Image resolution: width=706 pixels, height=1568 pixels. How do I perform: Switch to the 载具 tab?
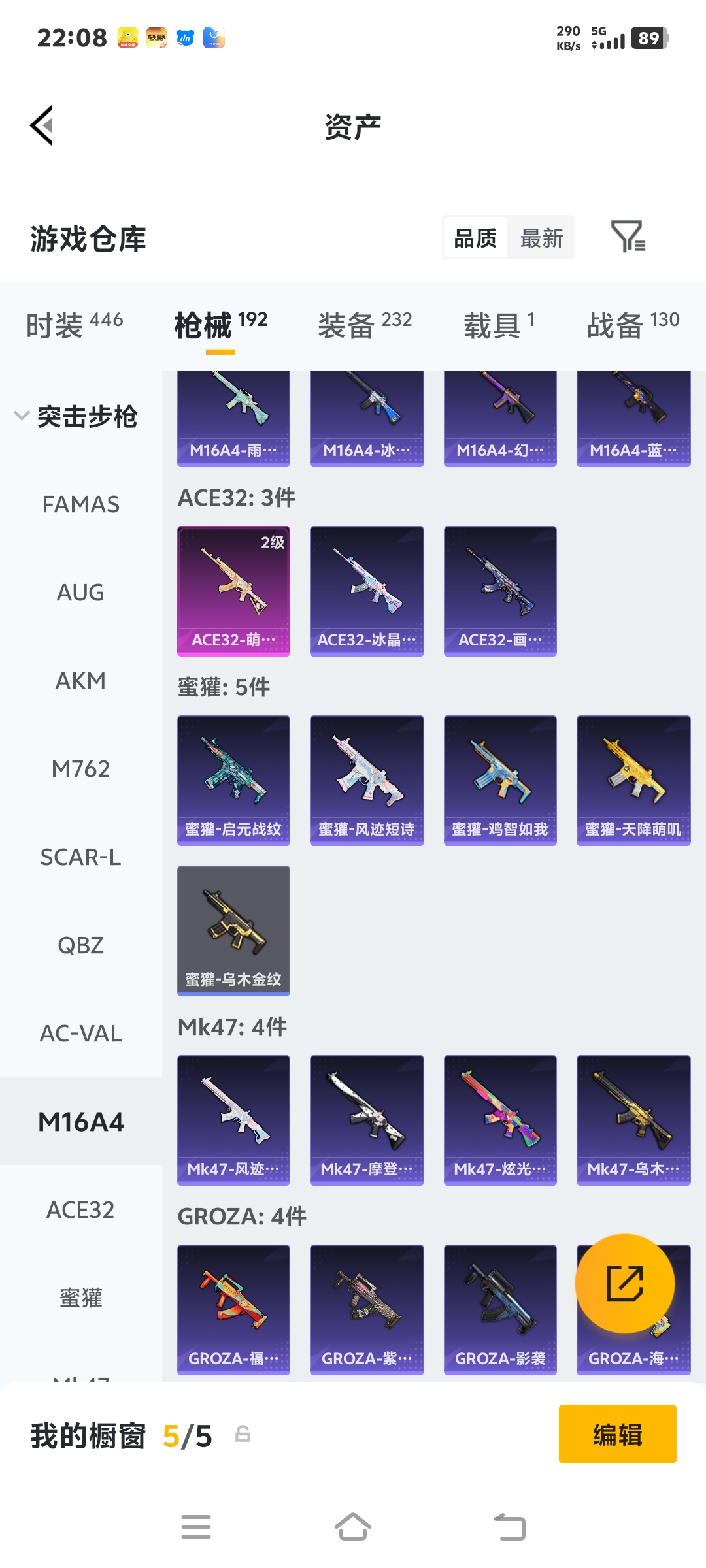[x=499, y=325]
